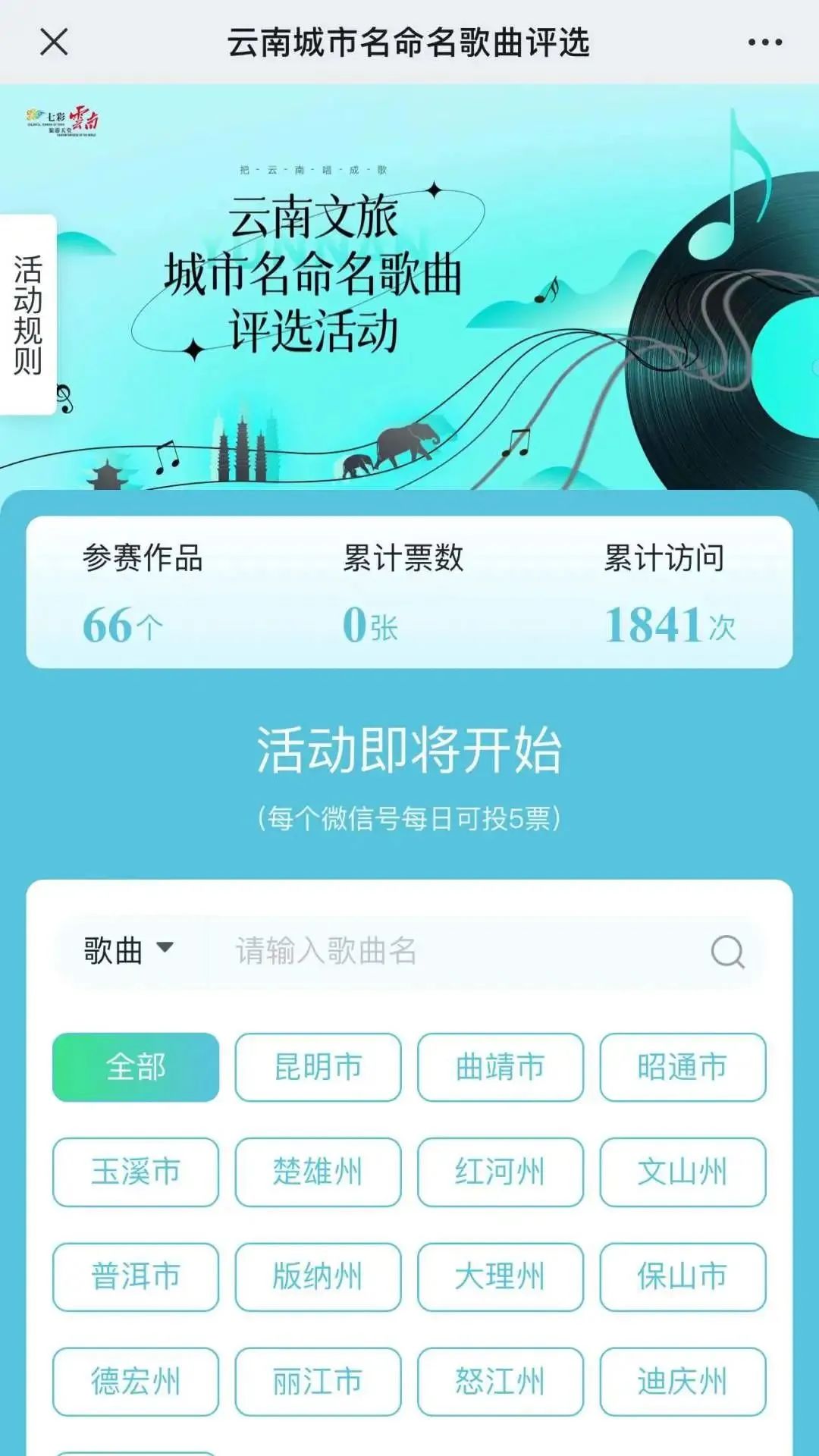The image size is (819, 1456).
Task: Tap the 请输入歌曲名 search field
Action: (x=455, y=950)
